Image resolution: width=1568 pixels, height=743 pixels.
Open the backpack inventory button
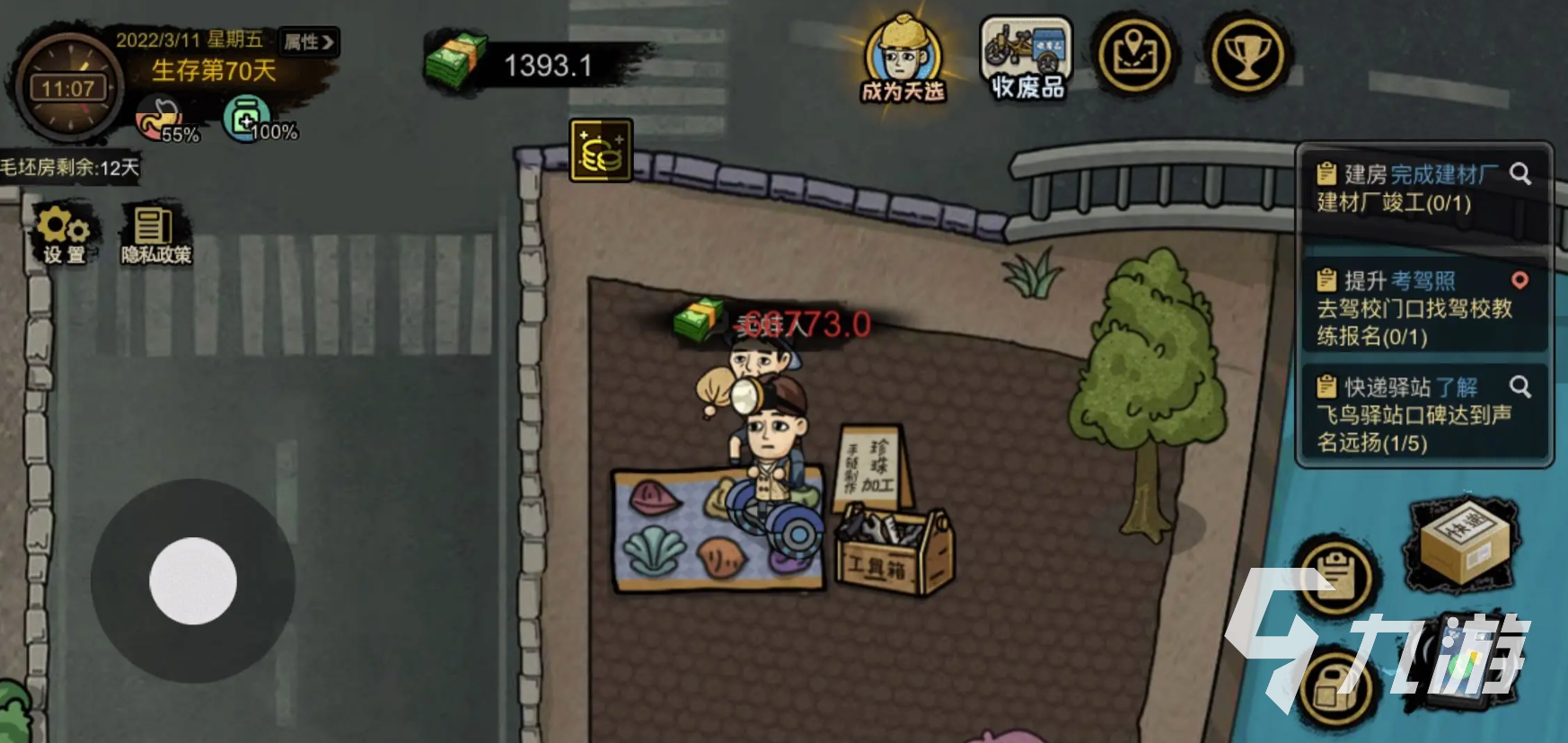click(1335, 689)
